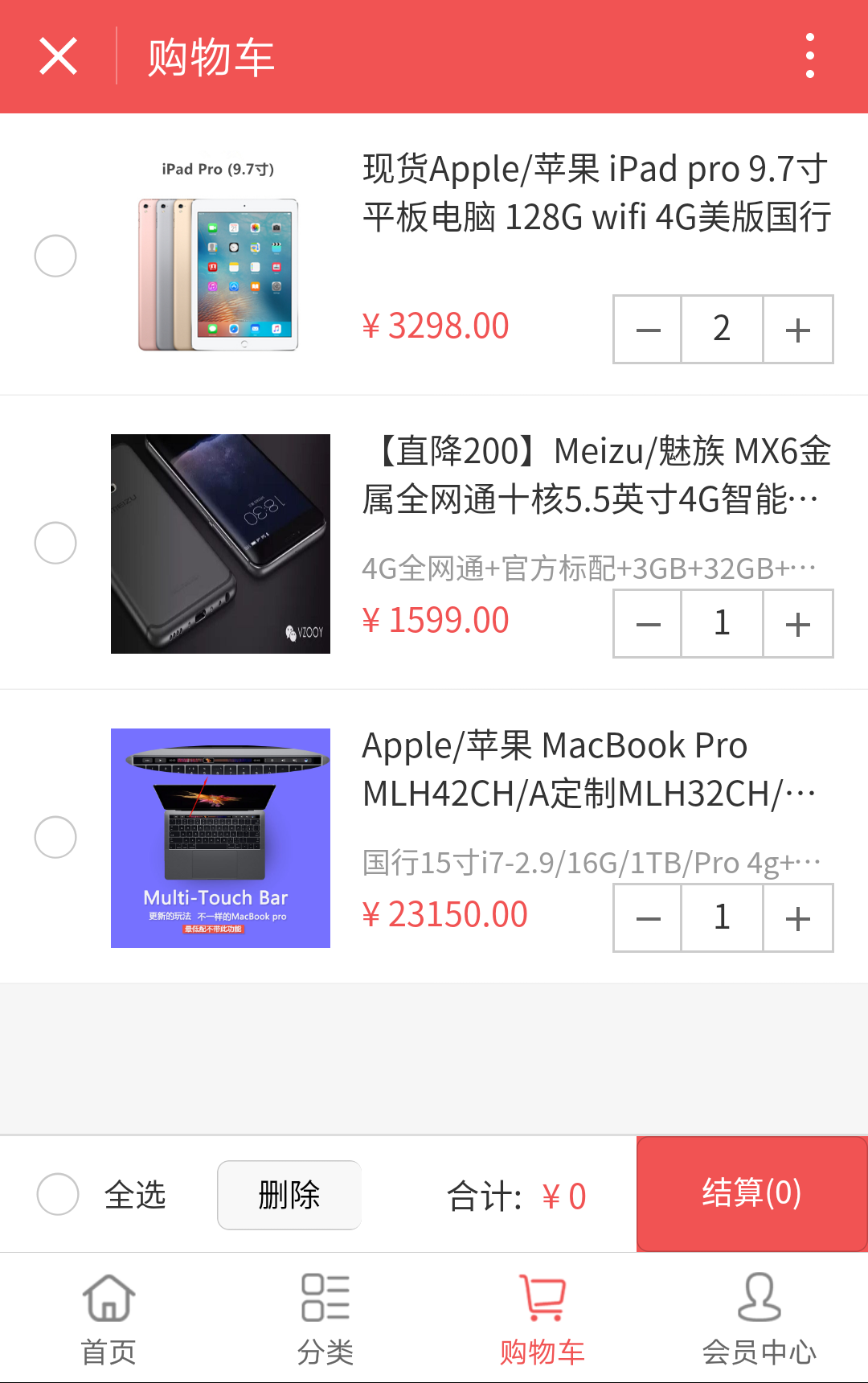Decrease MacBook Pro quantity by one
The image size is (868, 1383).
(648, 918)
